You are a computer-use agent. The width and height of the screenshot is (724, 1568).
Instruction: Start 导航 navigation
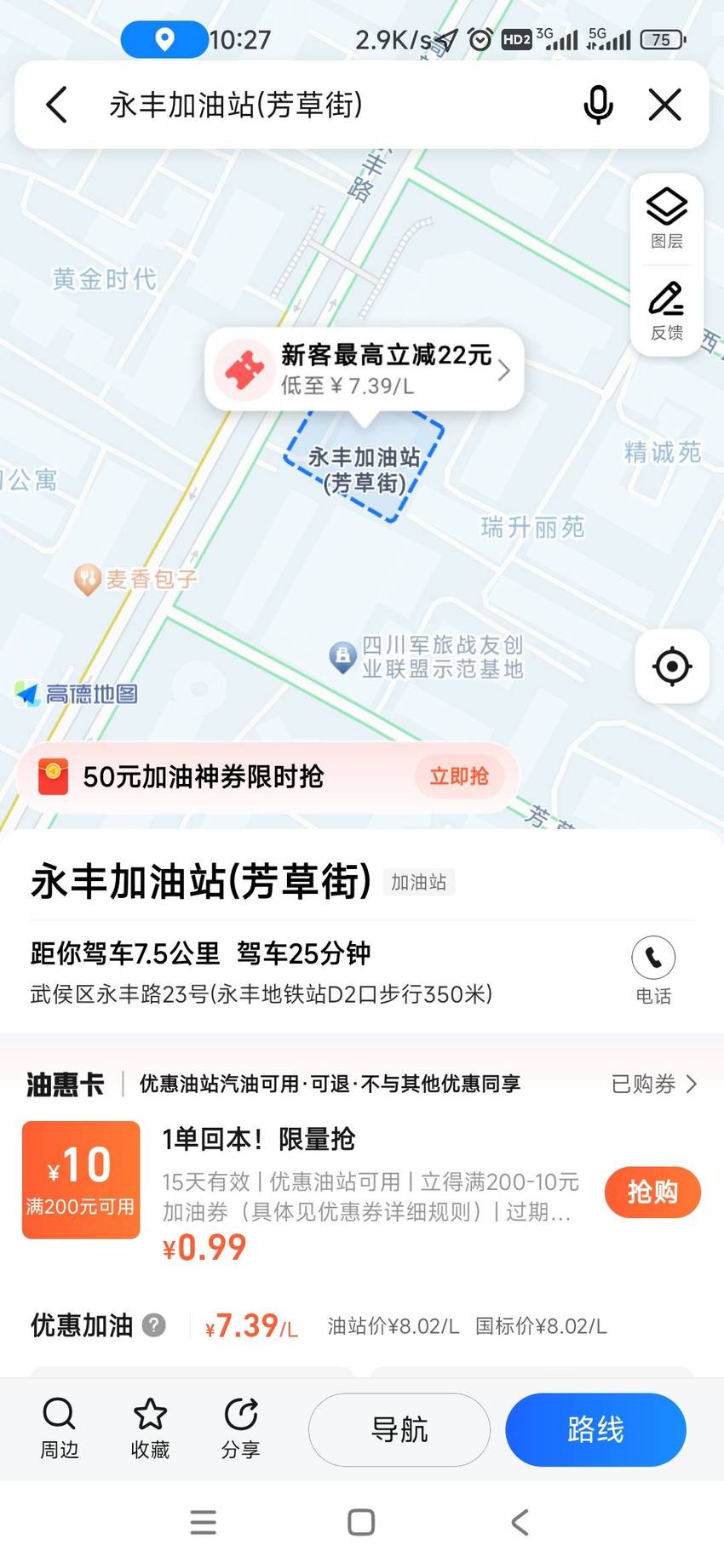tap(399, 1429)
